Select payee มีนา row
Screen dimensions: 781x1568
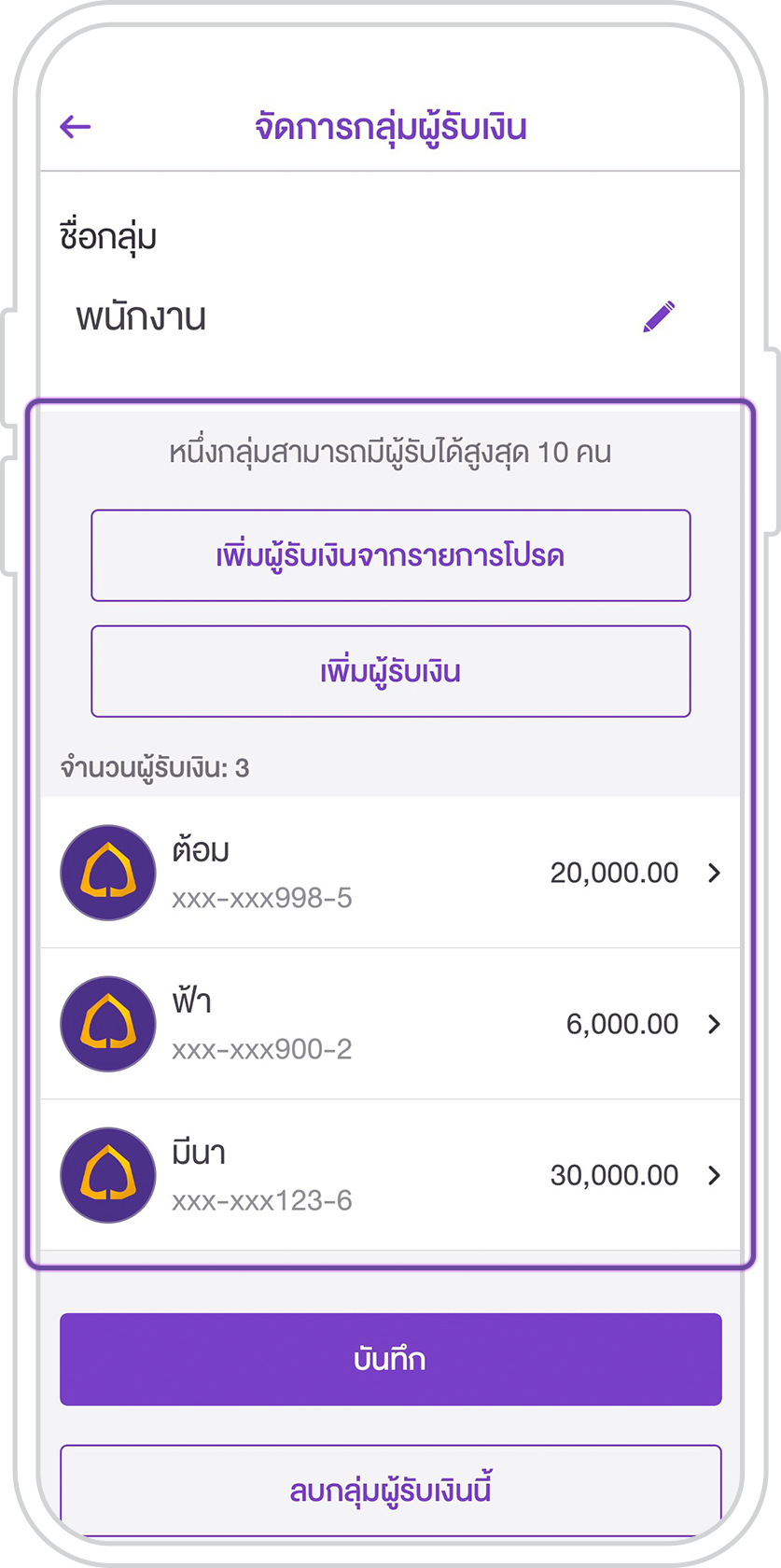[x=390, y=1175]
